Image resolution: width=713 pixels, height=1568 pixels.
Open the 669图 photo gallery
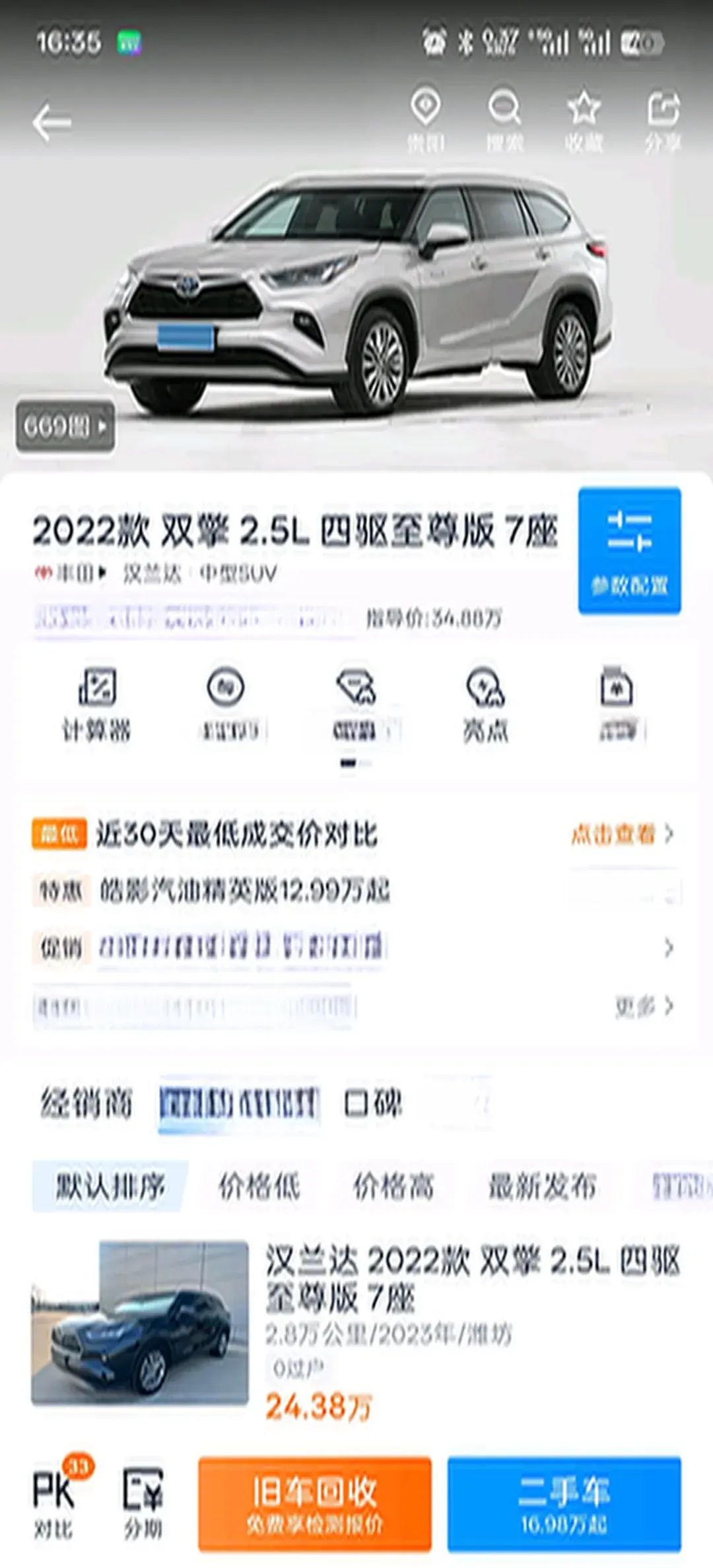pos(65,426)
